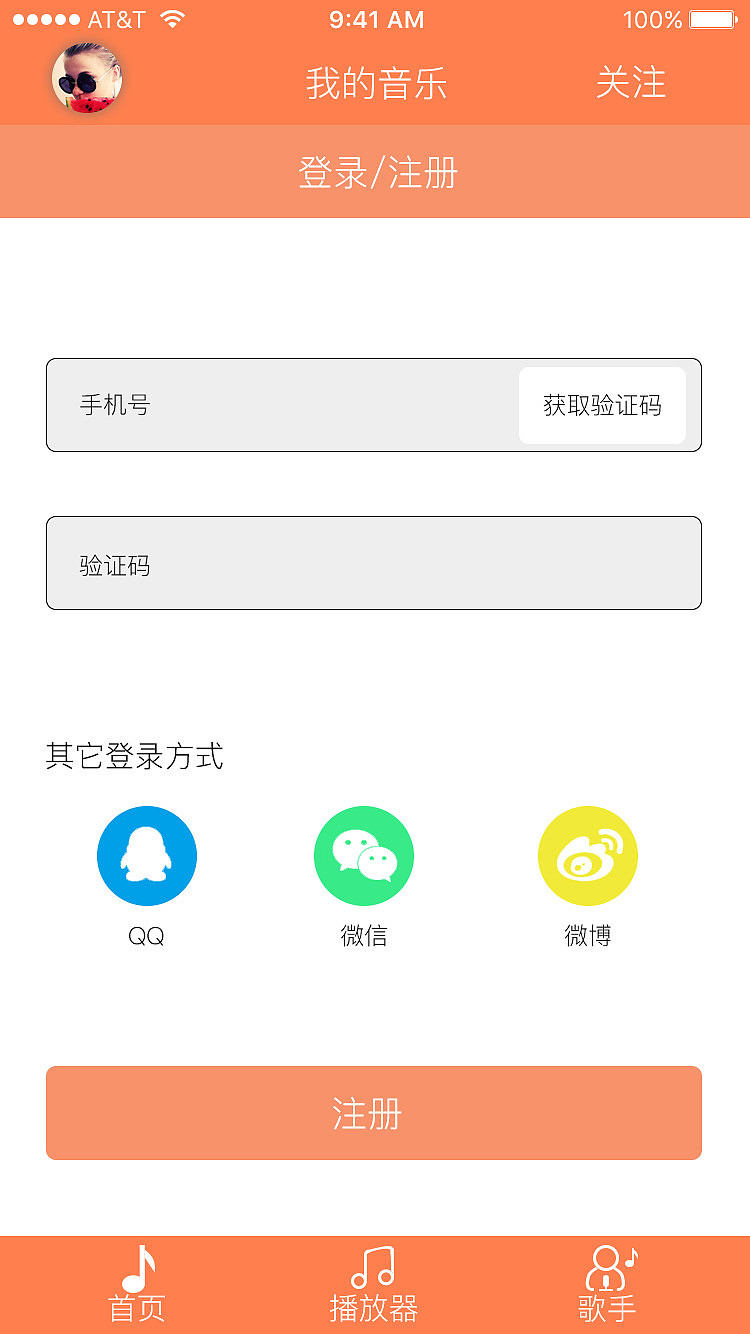Viewport: 750px width, 1334px height.
Task: Log in with the QQ icon
Action: click(x=147, y=856)
